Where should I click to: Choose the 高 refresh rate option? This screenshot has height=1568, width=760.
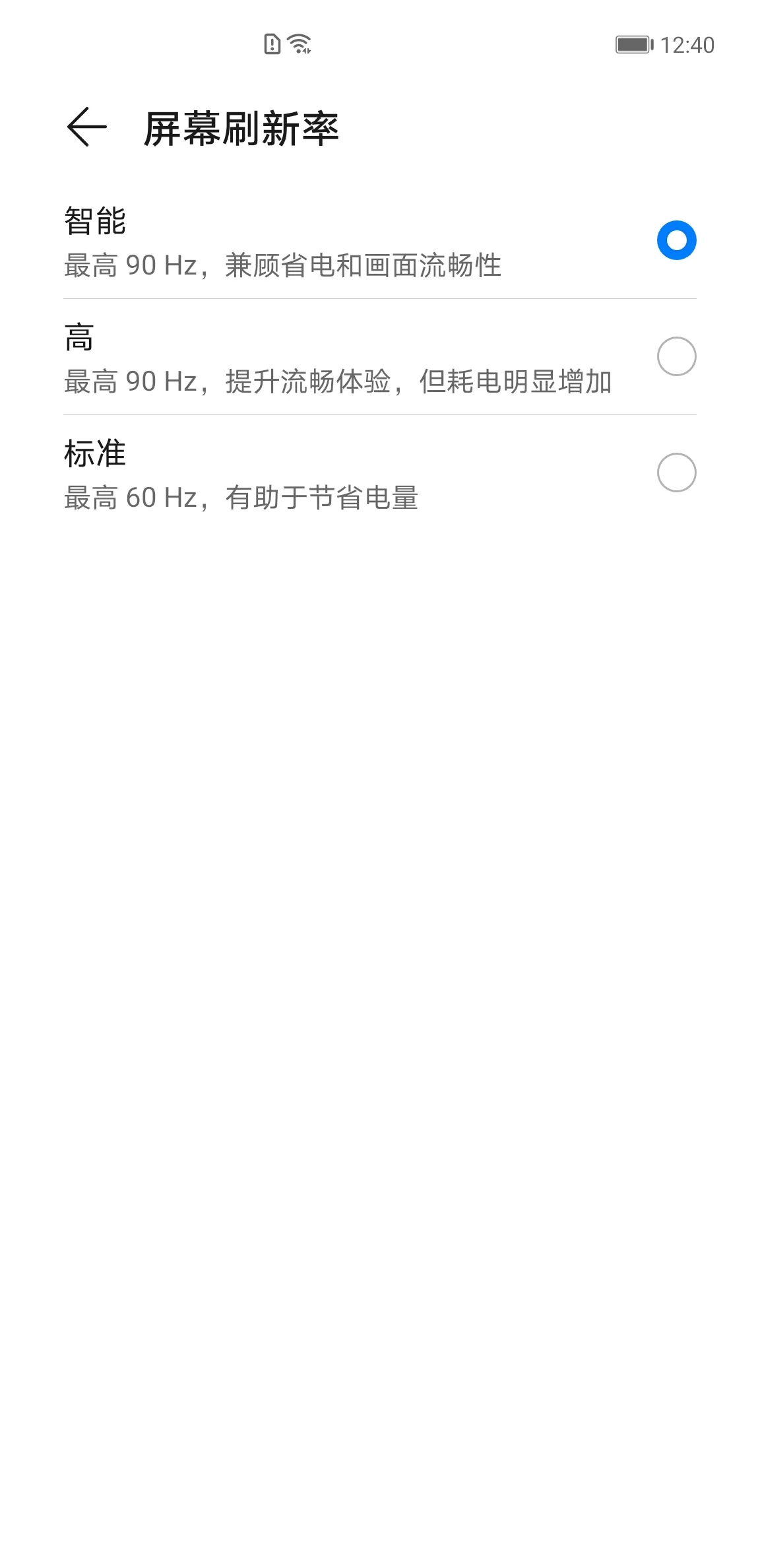pos(380,357)
